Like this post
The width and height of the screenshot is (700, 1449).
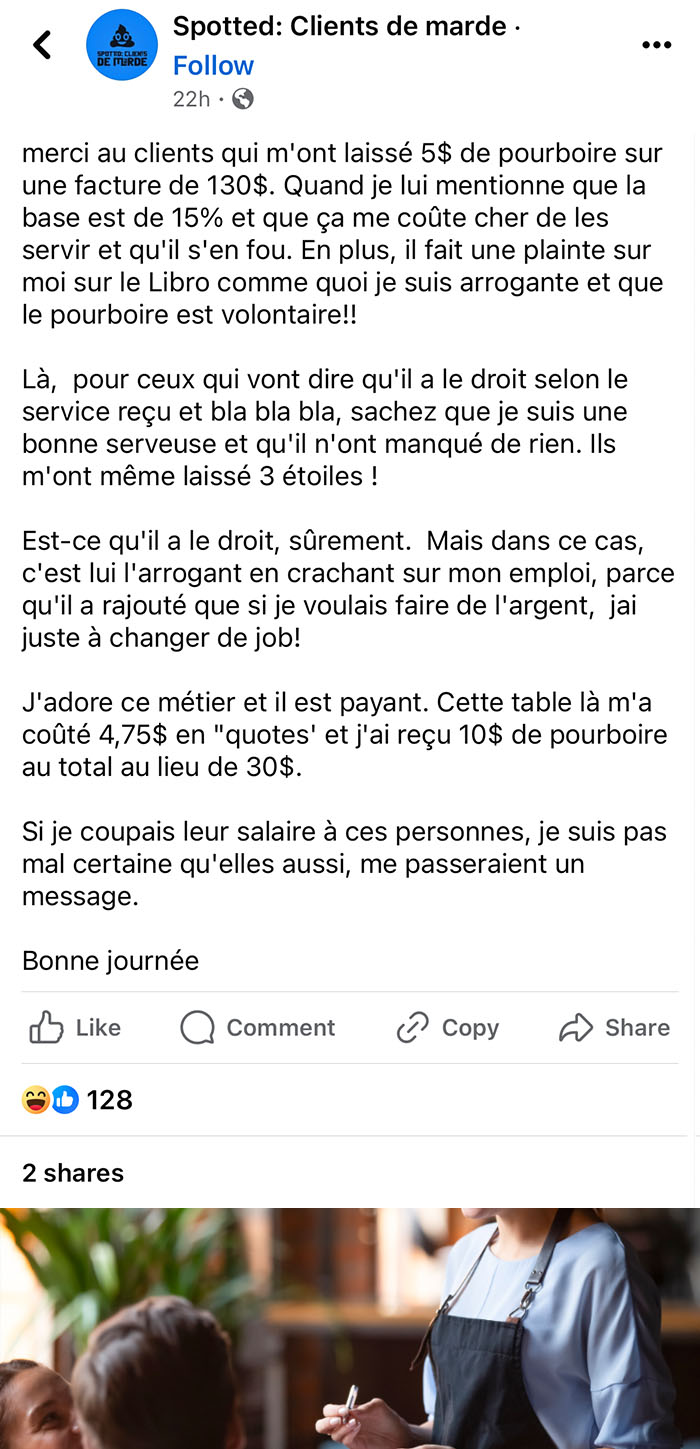[75, 1027]
